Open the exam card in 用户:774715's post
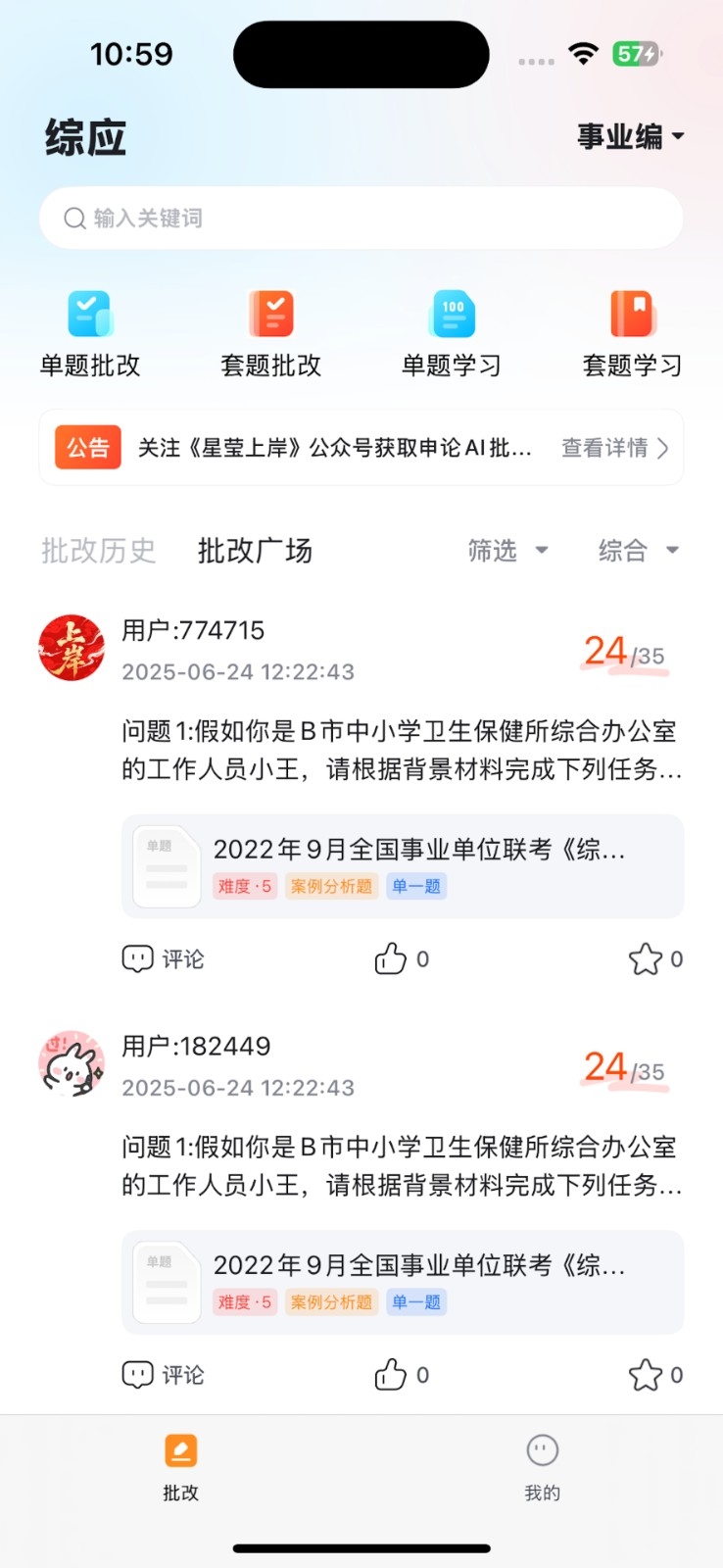 pos(403,866)
